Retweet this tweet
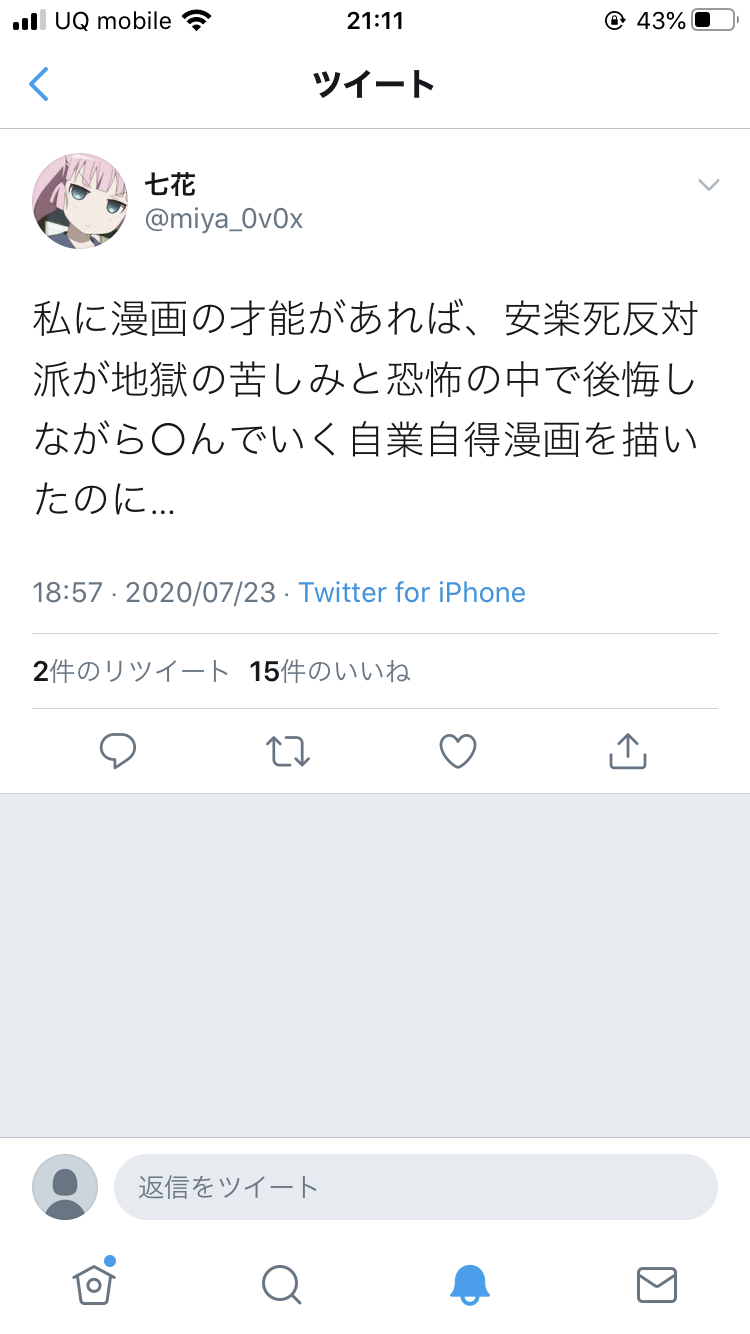 pos(288,751)
